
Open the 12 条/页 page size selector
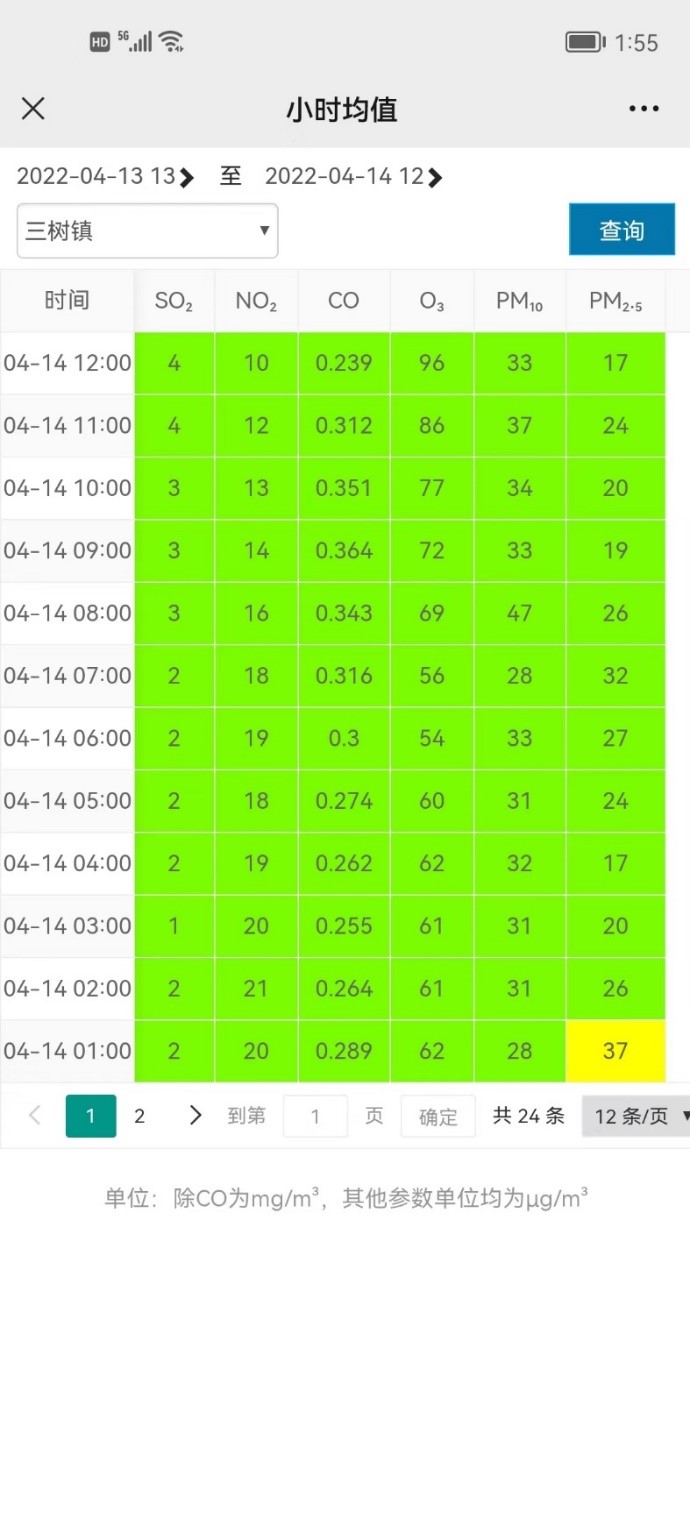[x=636, y=1116]
